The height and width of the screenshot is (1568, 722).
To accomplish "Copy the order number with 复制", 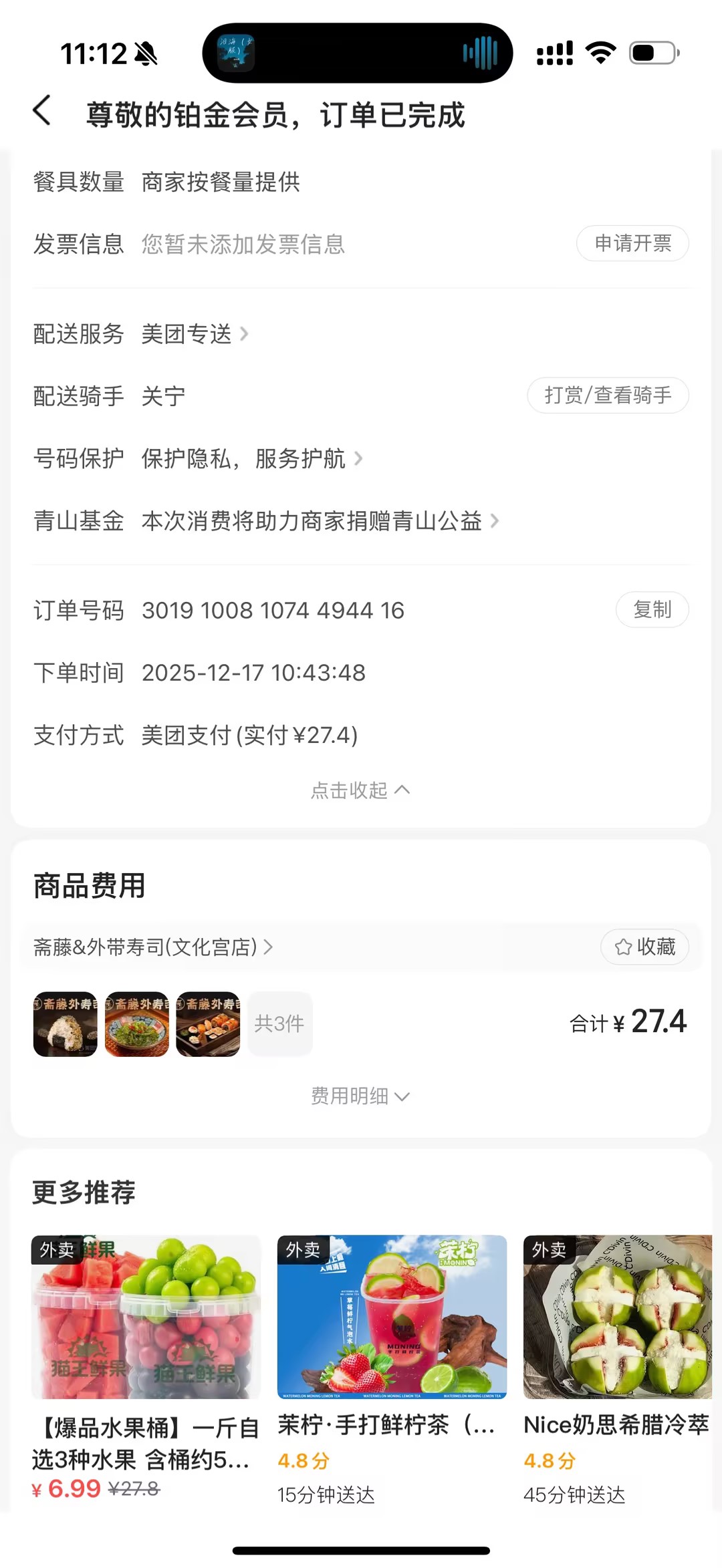I will [x=652, y=610].
